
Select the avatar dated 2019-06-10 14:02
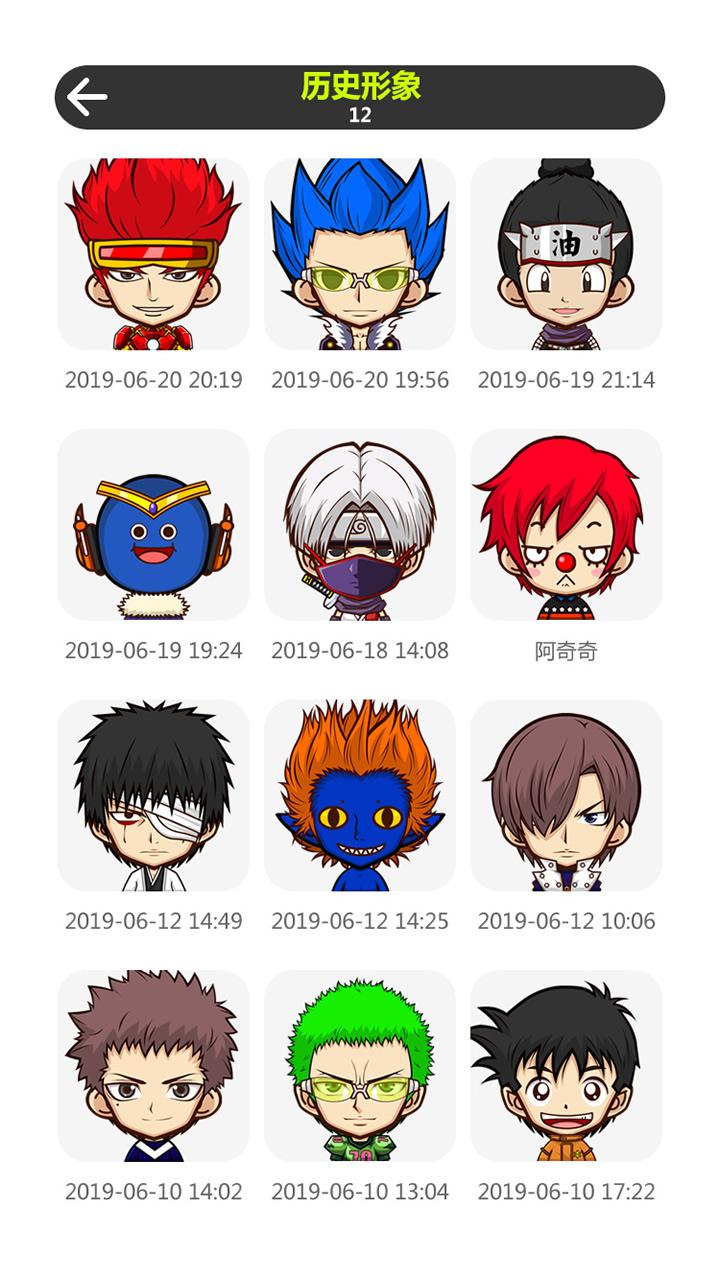(x=153, y=1066)
